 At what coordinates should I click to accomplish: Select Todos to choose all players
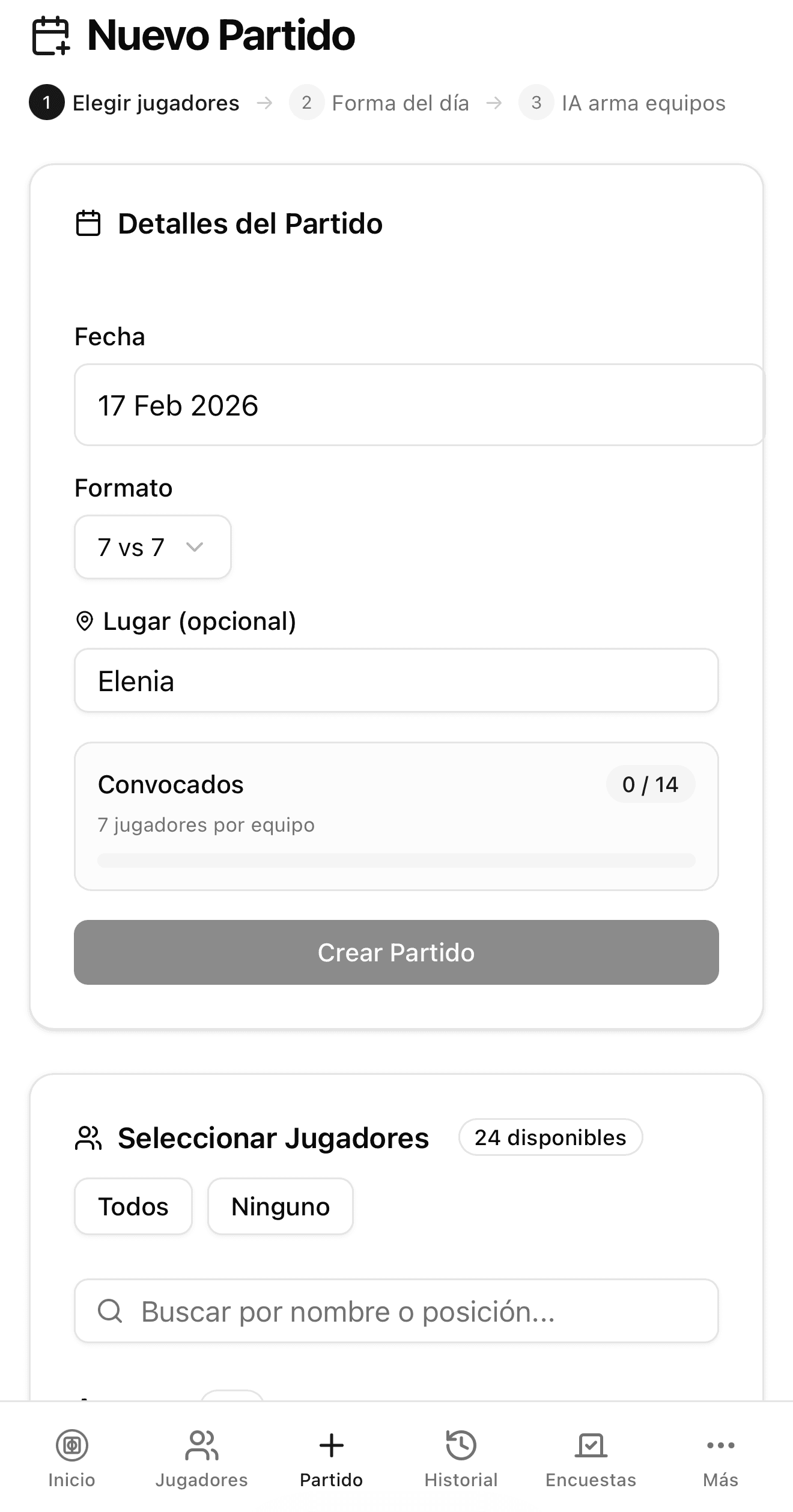[133, 1206]
